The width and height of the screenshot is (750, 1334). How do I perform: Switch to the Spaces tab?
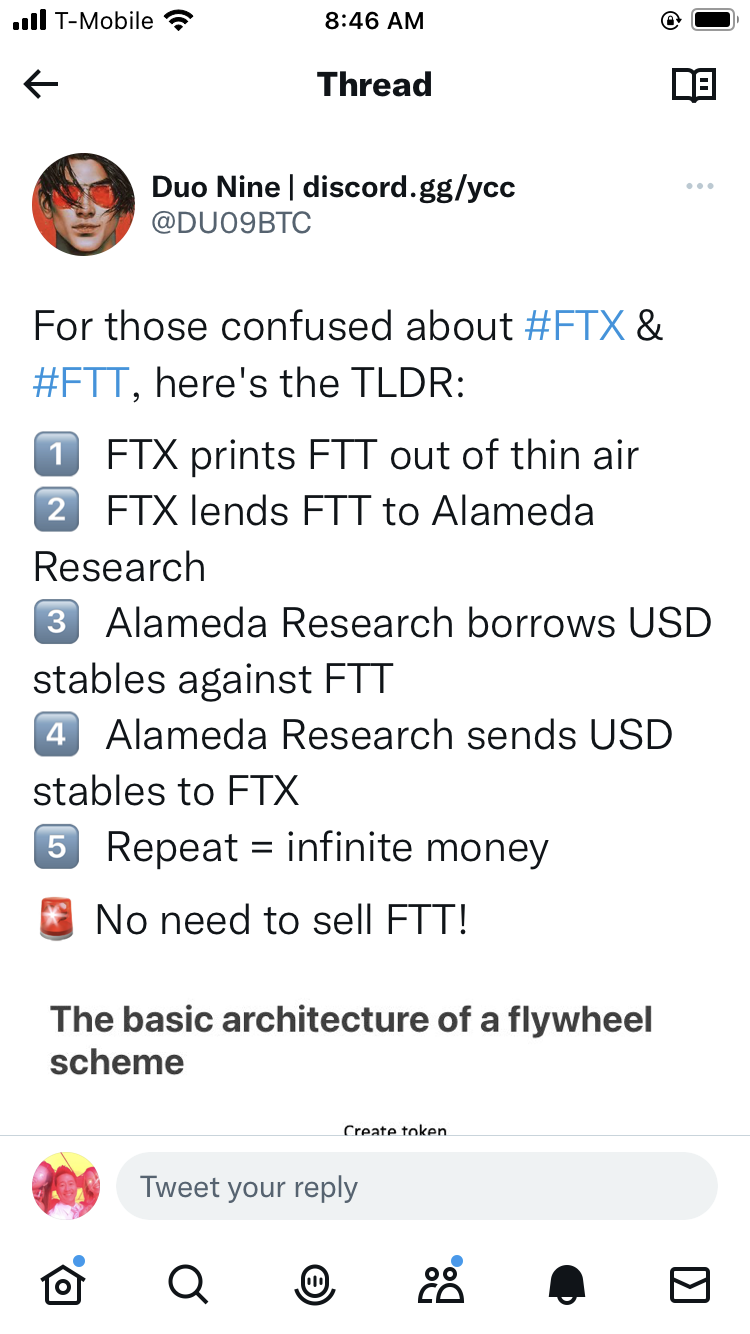[314, 1282]
